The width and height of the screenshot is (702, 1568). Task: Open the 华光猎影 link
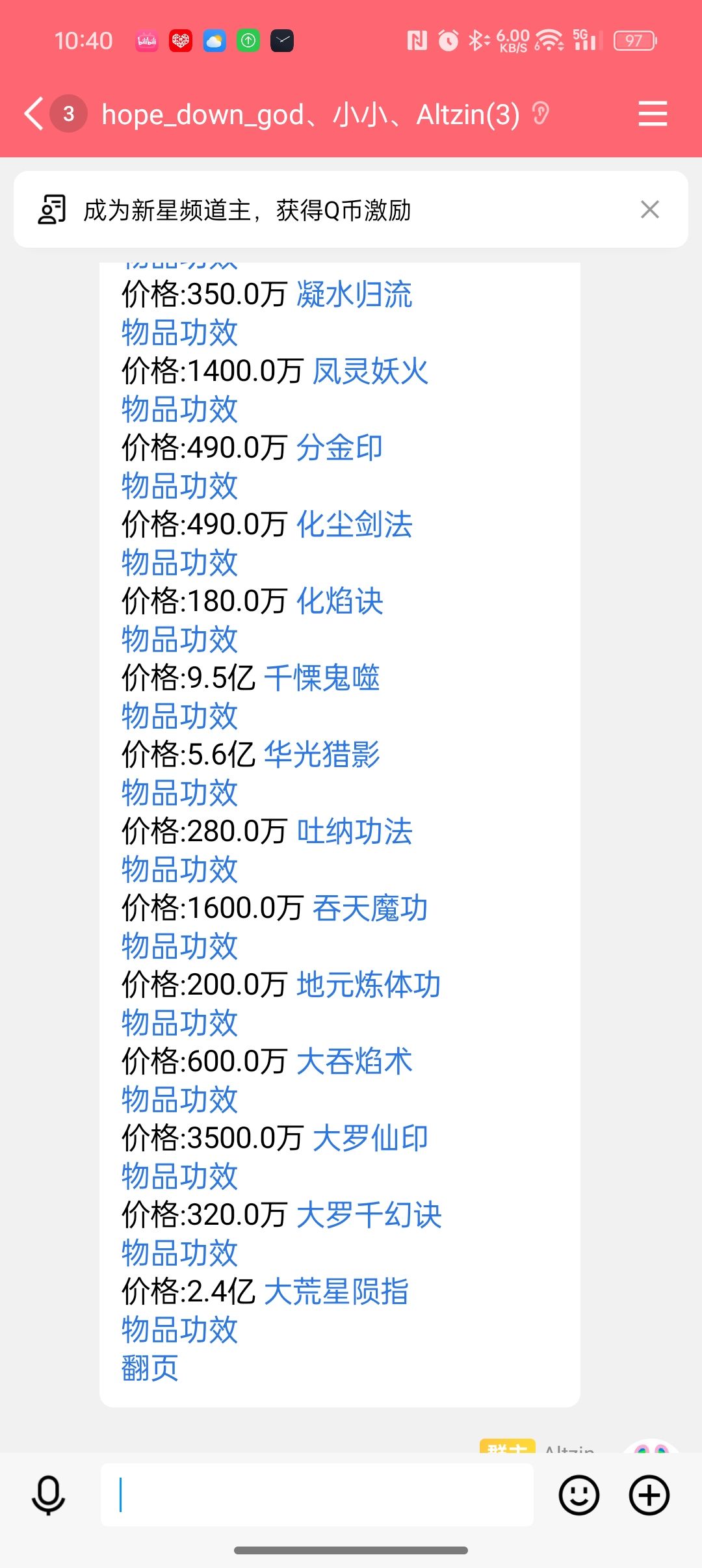pyautogui.click(x=322, y=755)
